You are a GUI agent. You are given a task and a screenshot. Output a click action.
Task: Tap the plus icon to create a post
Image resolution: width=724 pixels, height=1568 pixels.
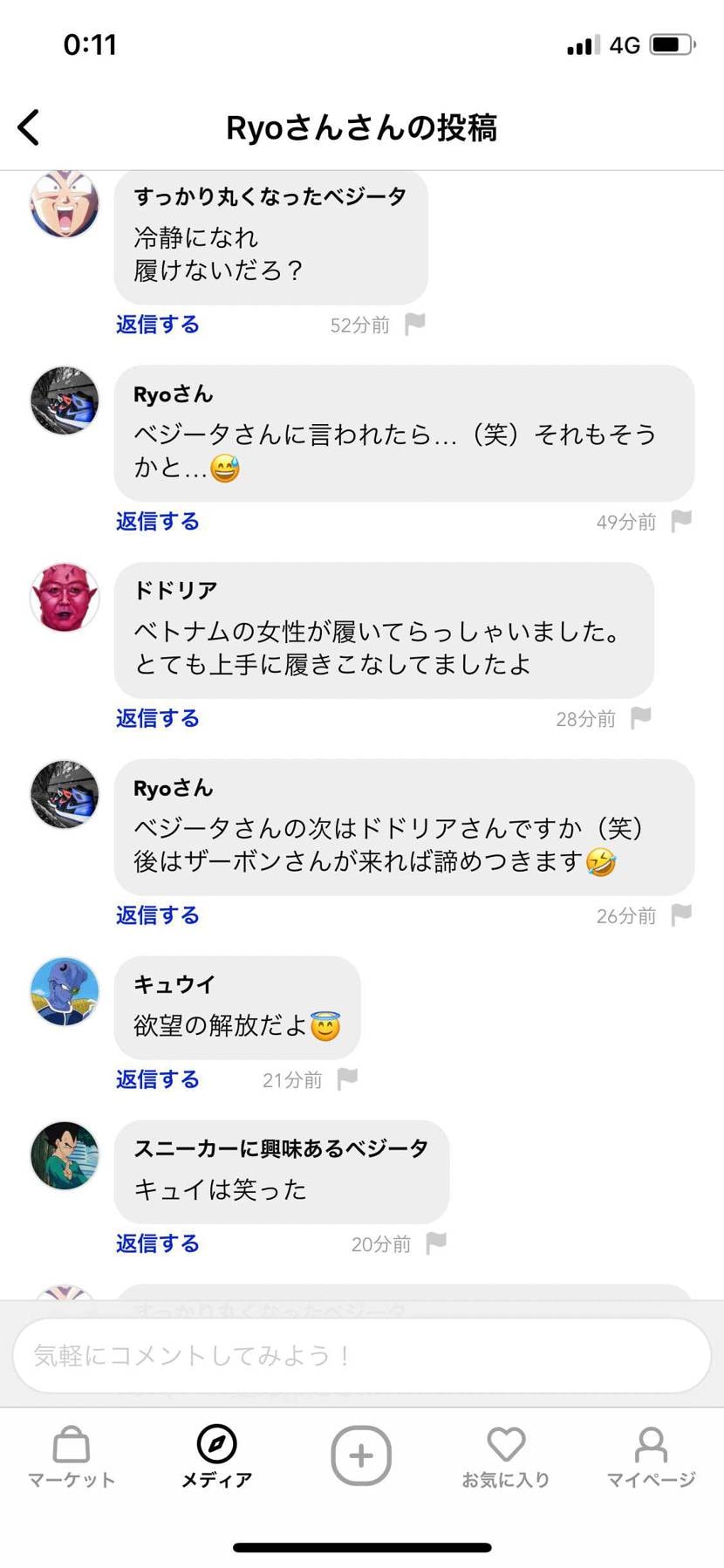pyautogui.click(x=361, y=1453)
